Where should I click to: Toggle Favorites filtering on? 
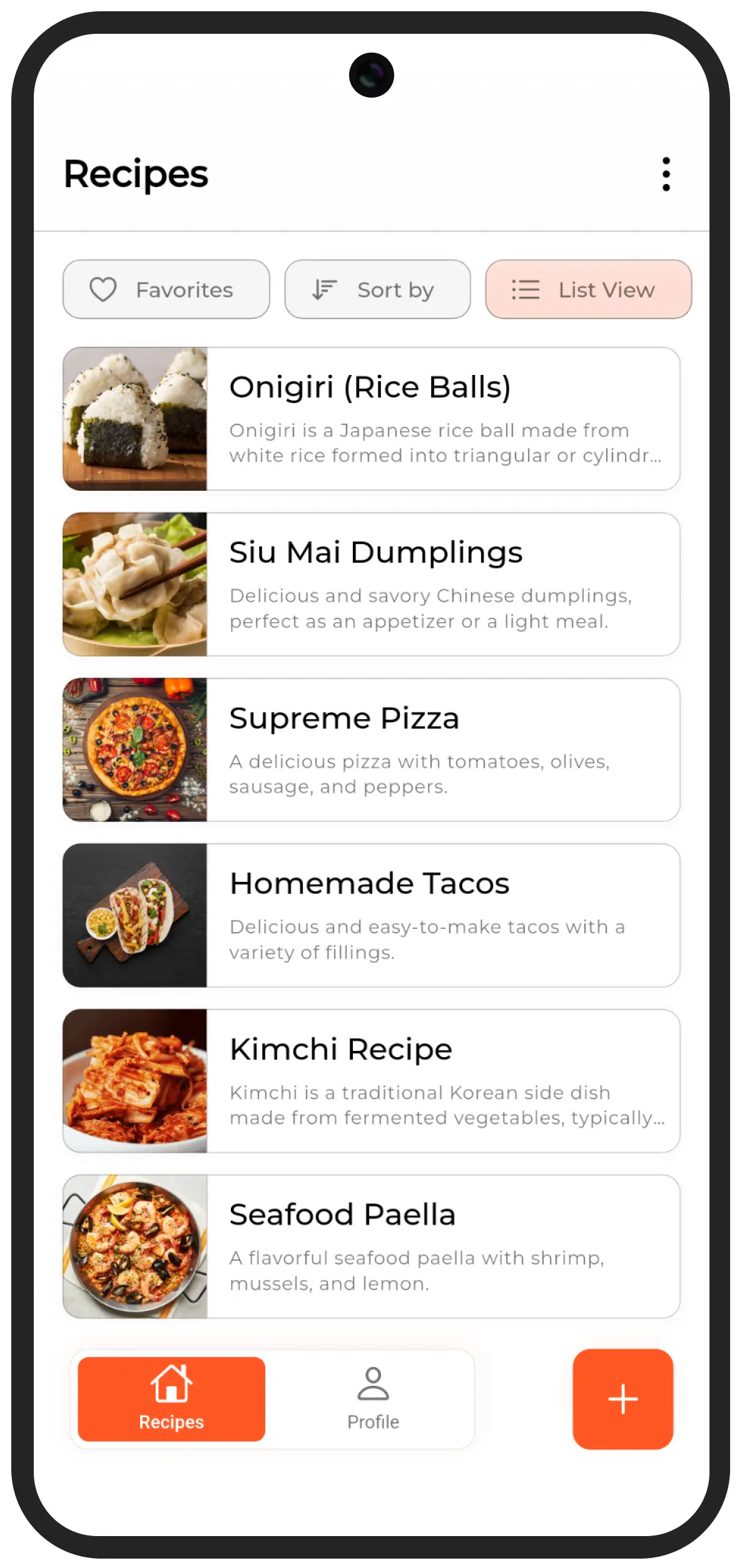166,289
